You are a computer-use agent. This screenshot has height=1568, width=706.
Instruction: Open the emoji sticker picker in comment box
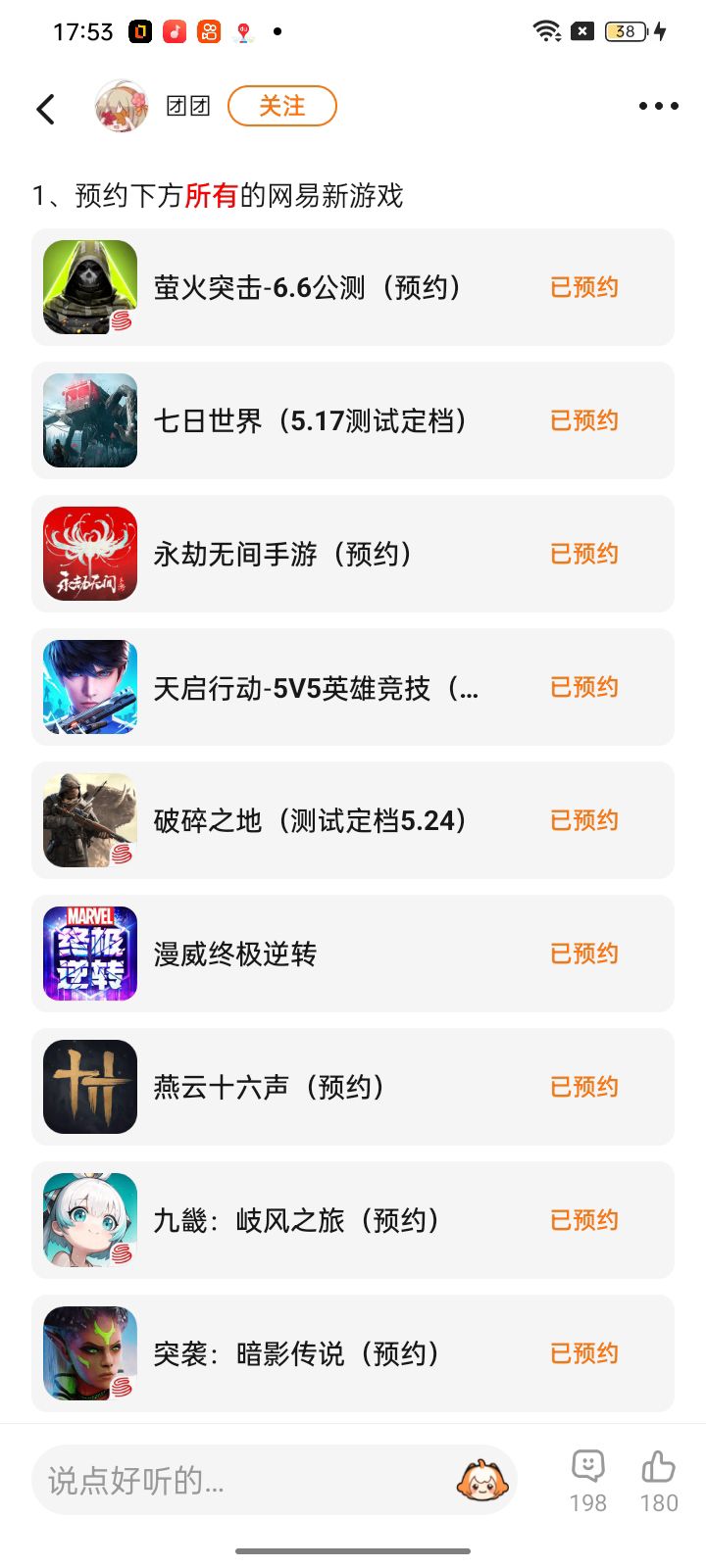point(481,1480)
